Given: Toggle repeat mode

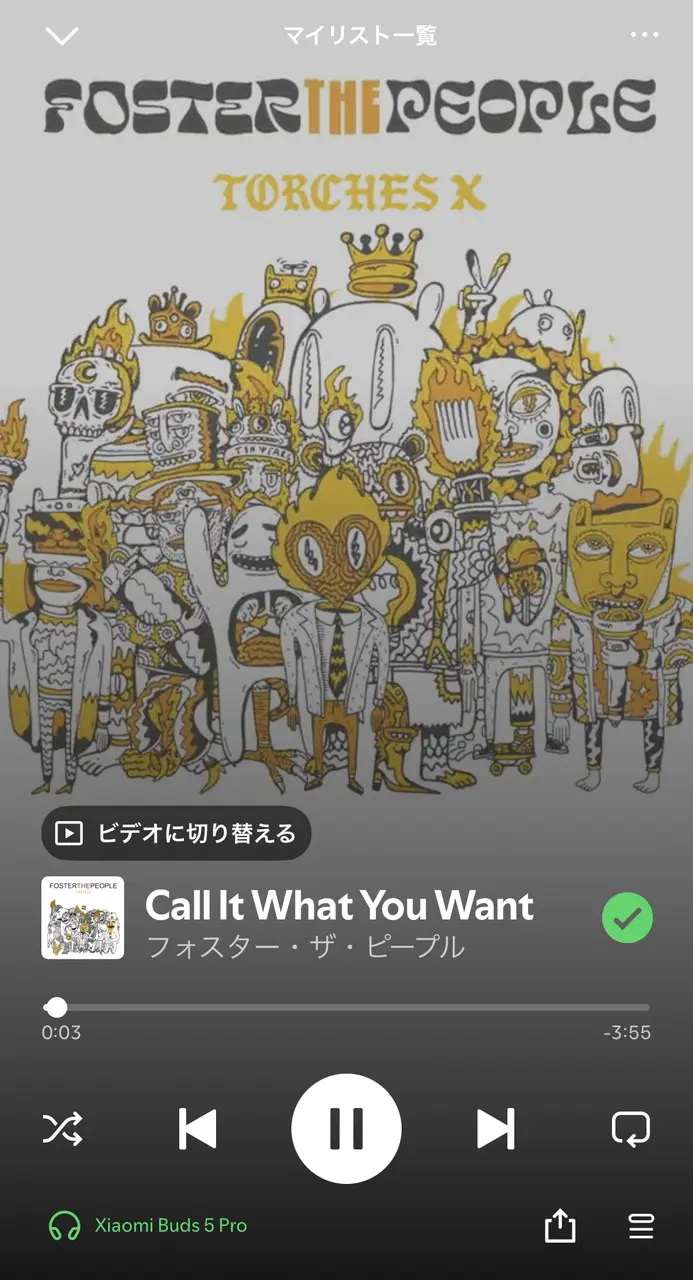Looking at the screenshot, I should click(x=630, y=1128).
